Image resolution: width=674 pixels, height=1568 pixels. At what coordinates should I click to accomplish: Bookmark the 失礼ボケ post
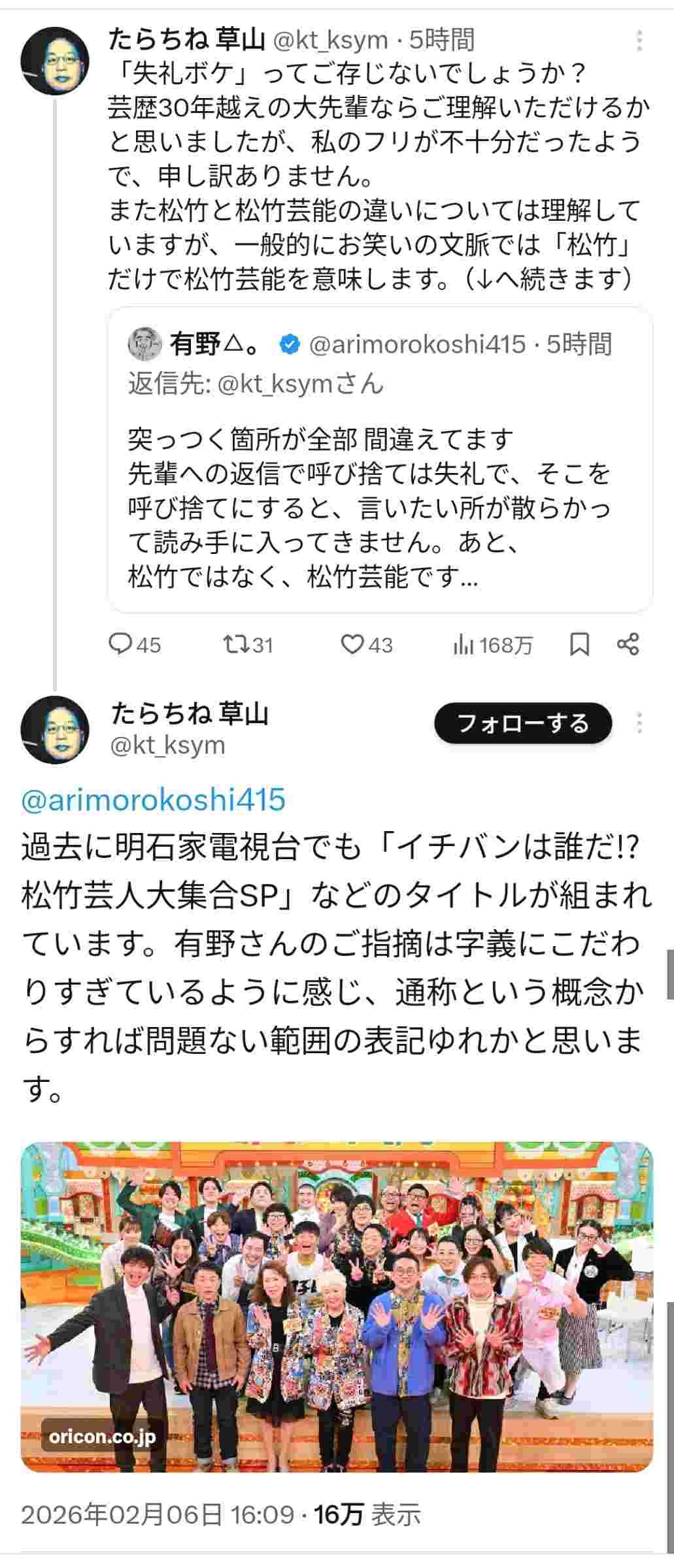pyautogui.click(x=579, y=645)
